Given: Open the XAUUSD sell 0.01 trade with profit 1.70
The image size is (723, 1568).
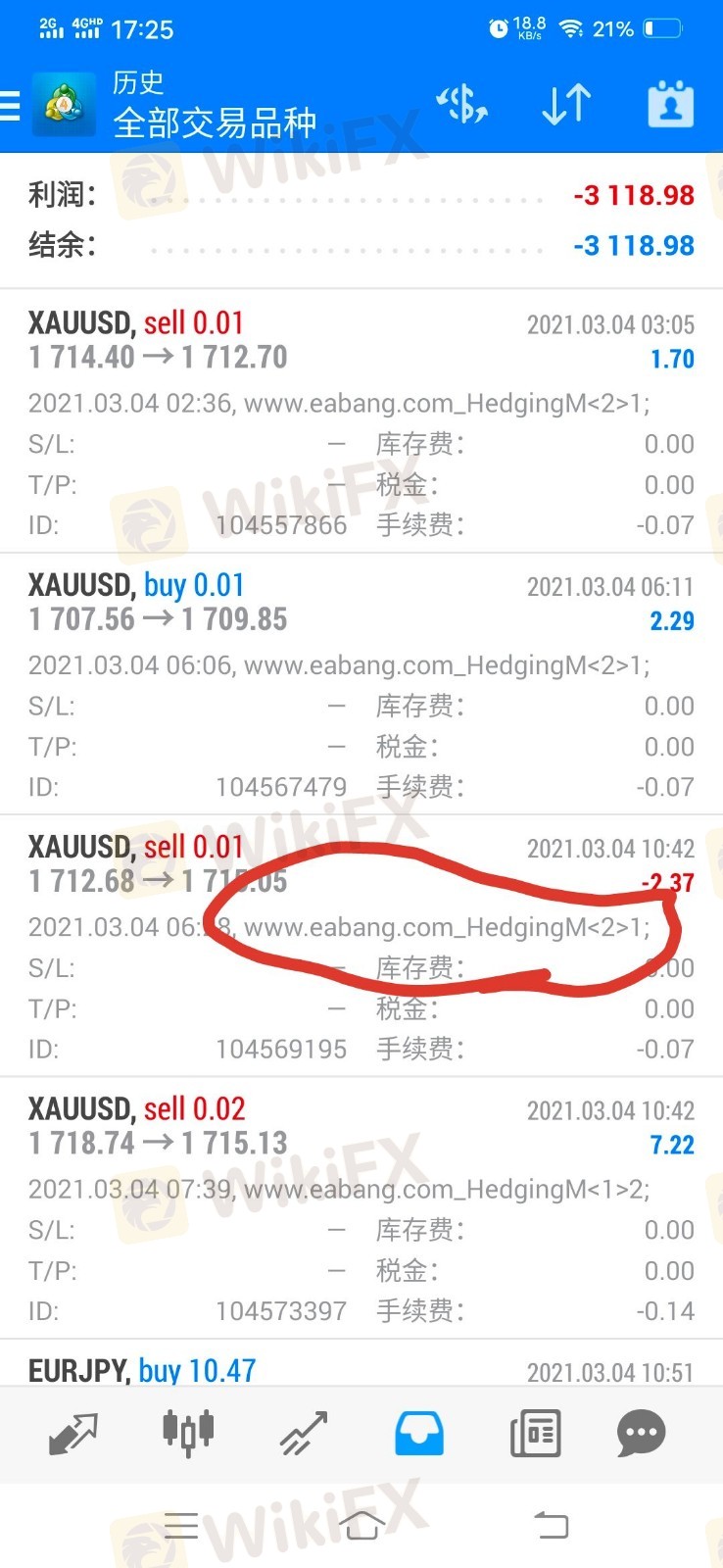Looking at the screenshot, I should (x=361, y=421).
